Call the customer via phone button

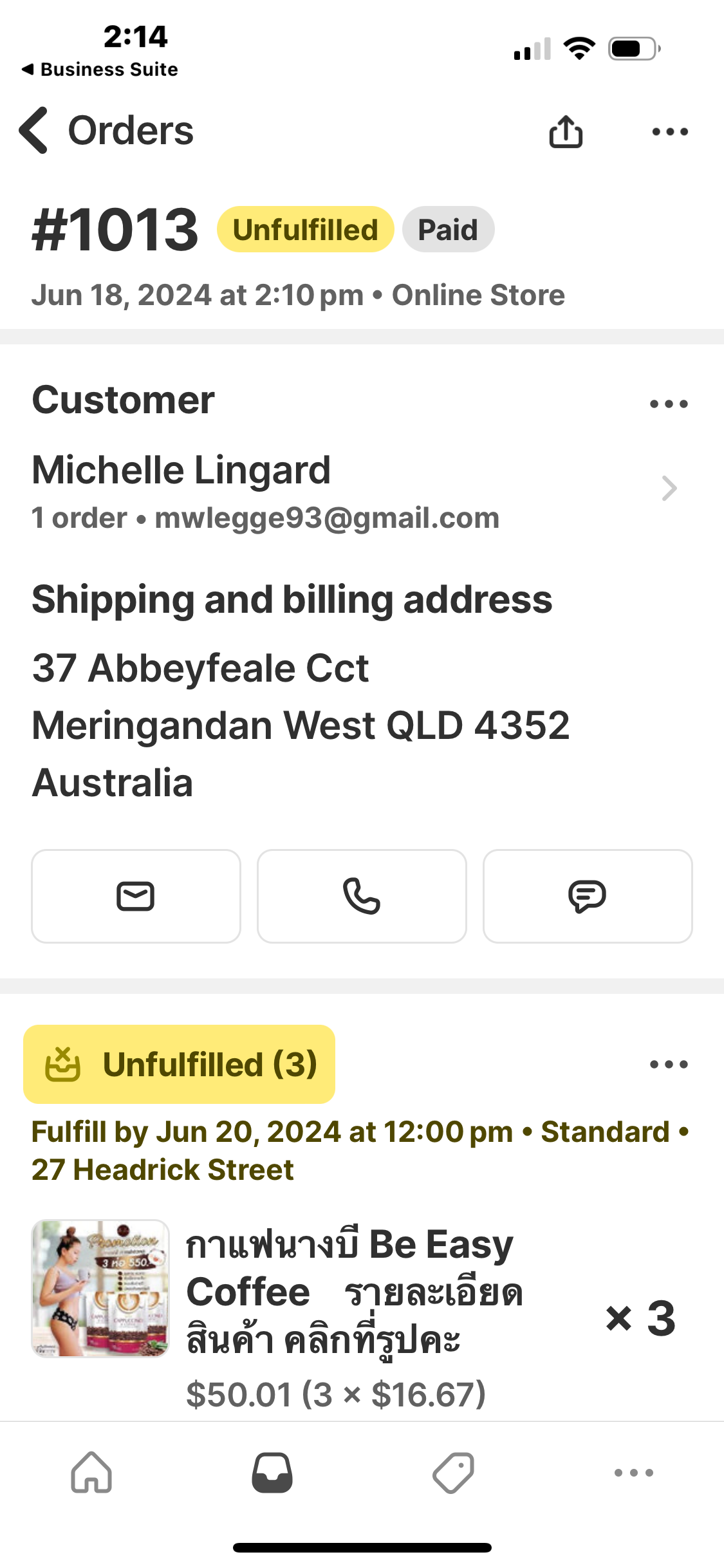(x=362, y=896)
